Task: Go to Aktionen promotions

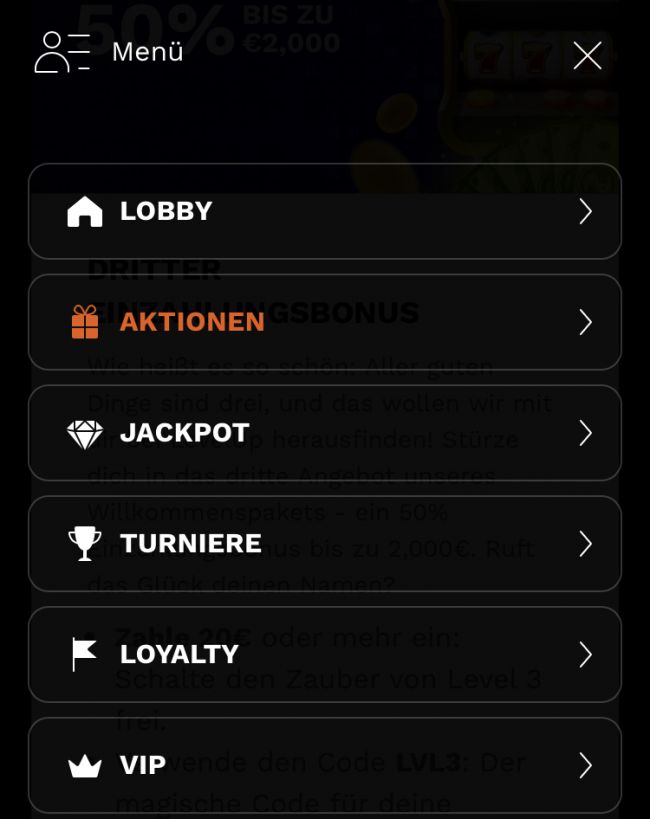Action: pos(324,322)
